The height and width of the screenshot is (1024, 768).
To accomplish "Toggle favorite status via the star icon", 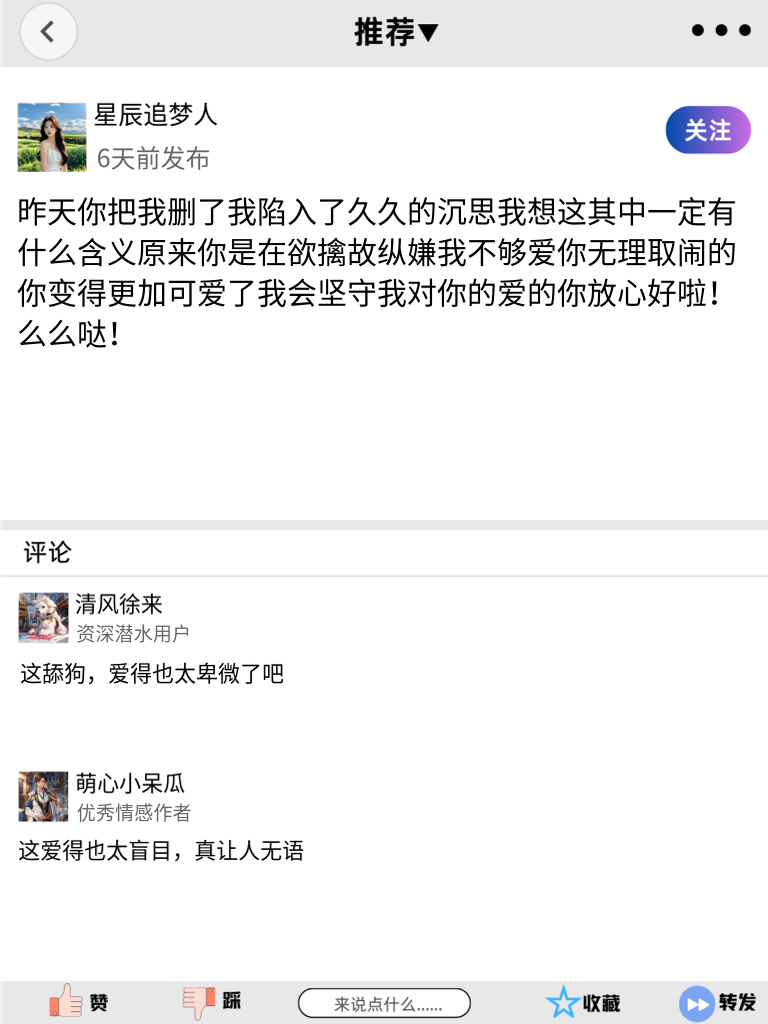I will click(x=564, y=1001).
